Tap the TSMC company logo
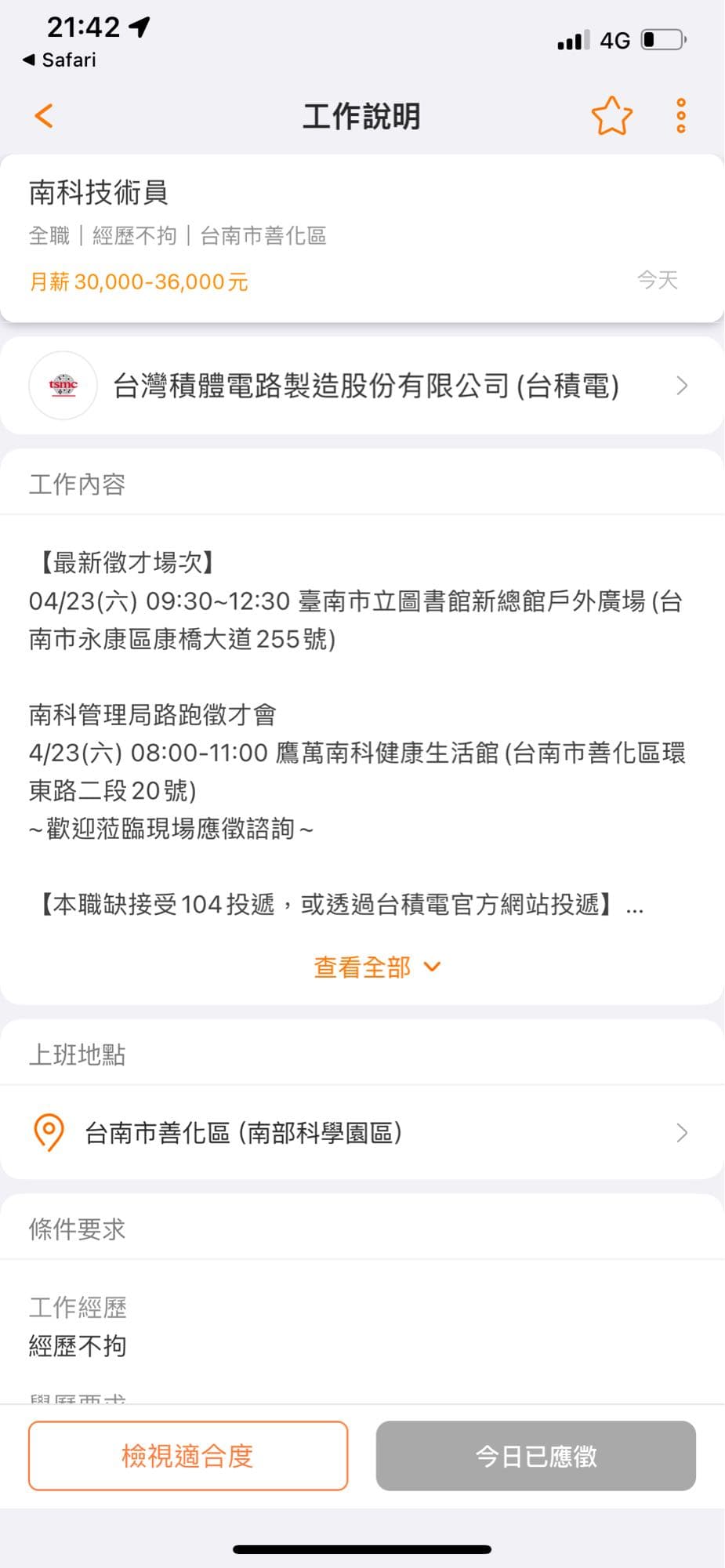The width and height of the screenshot is (725, 1568). (62, 385)
